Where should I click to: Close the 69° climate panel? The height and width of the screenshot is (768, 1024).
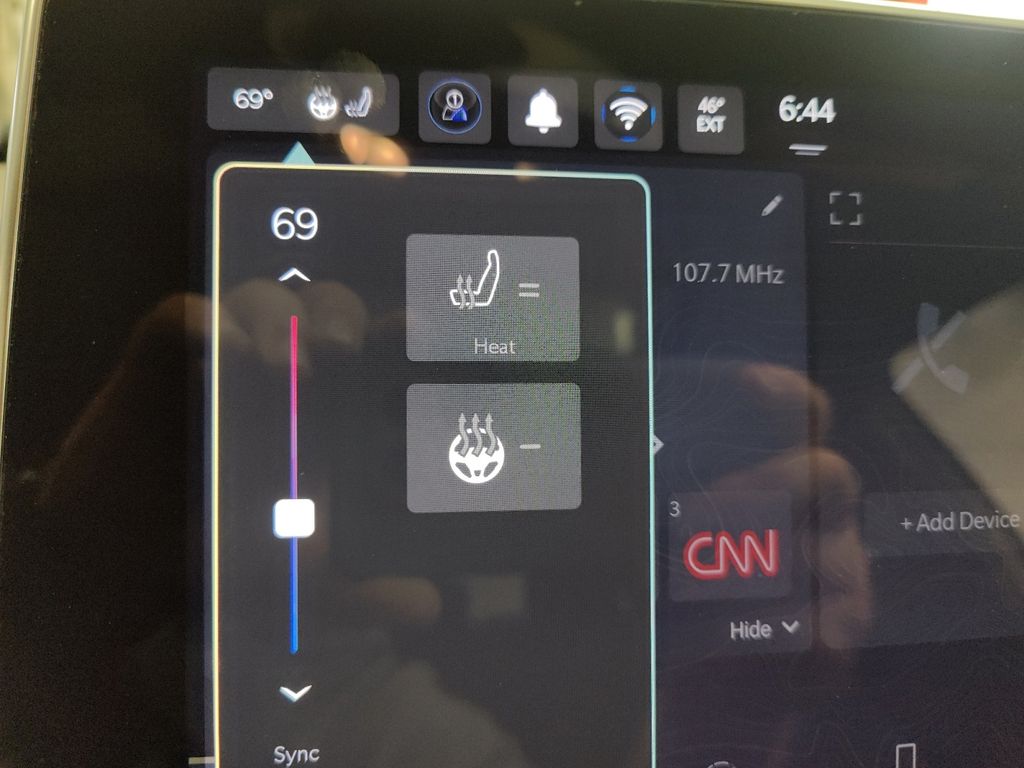(302, 103)
